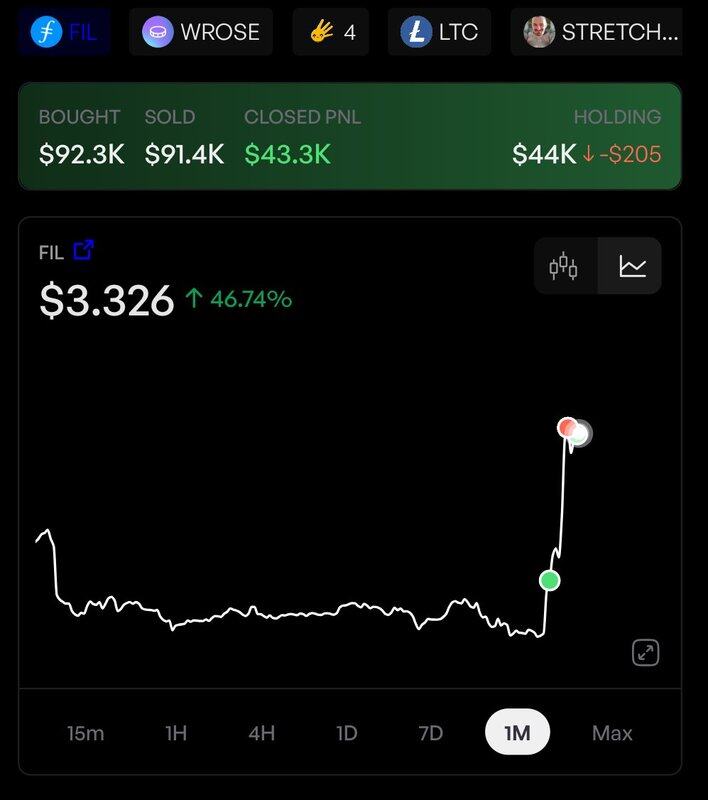Set chart range to 15m
The height and width of the screenshot is (800, 708).
pos(85,733)
